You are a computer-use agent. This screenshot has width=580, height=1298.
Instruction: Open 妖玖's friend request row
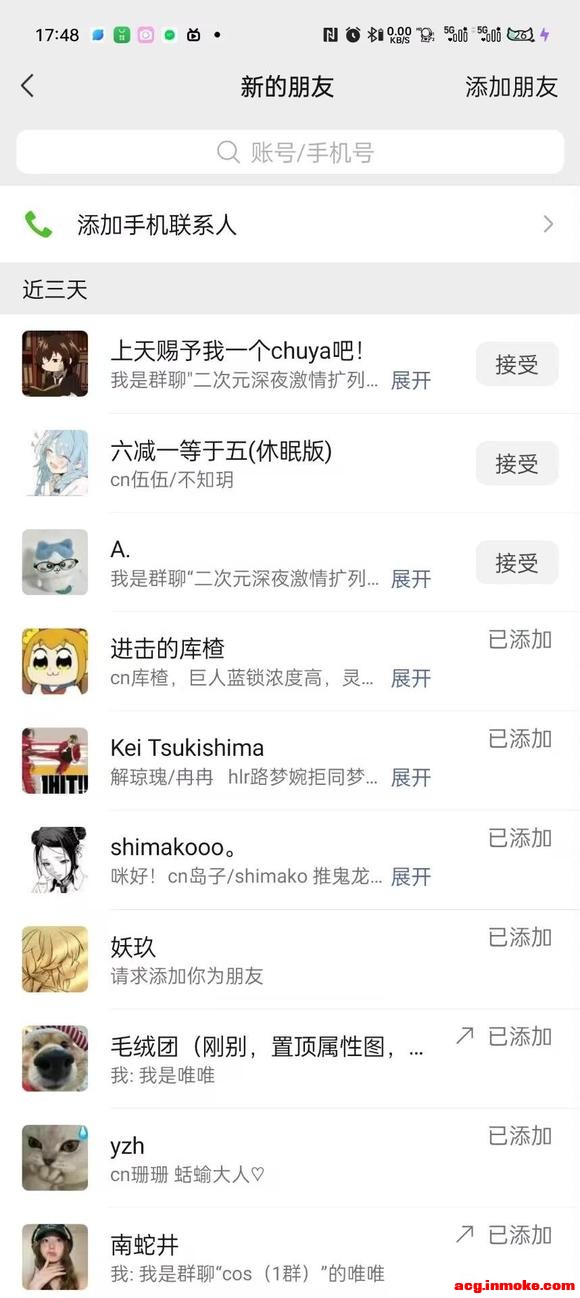click(290, 959)
